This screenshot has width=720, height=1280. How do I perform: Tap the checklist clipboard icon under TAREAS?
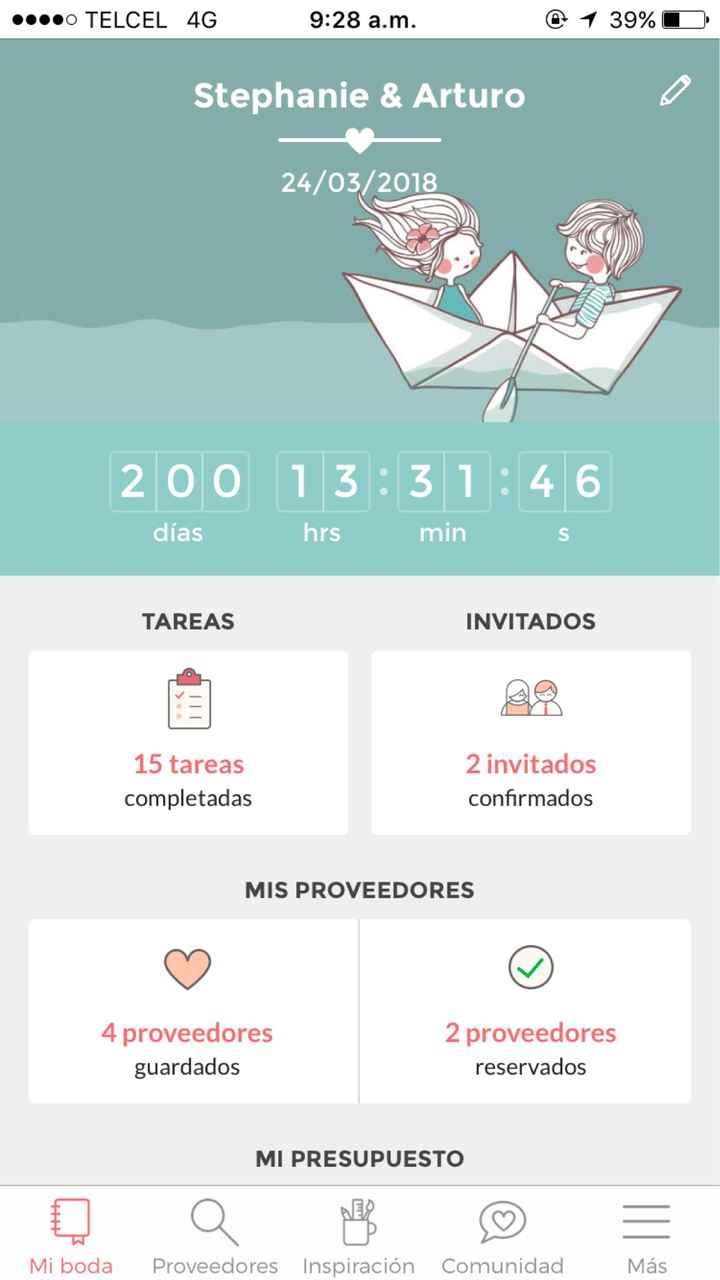point(188,698)
